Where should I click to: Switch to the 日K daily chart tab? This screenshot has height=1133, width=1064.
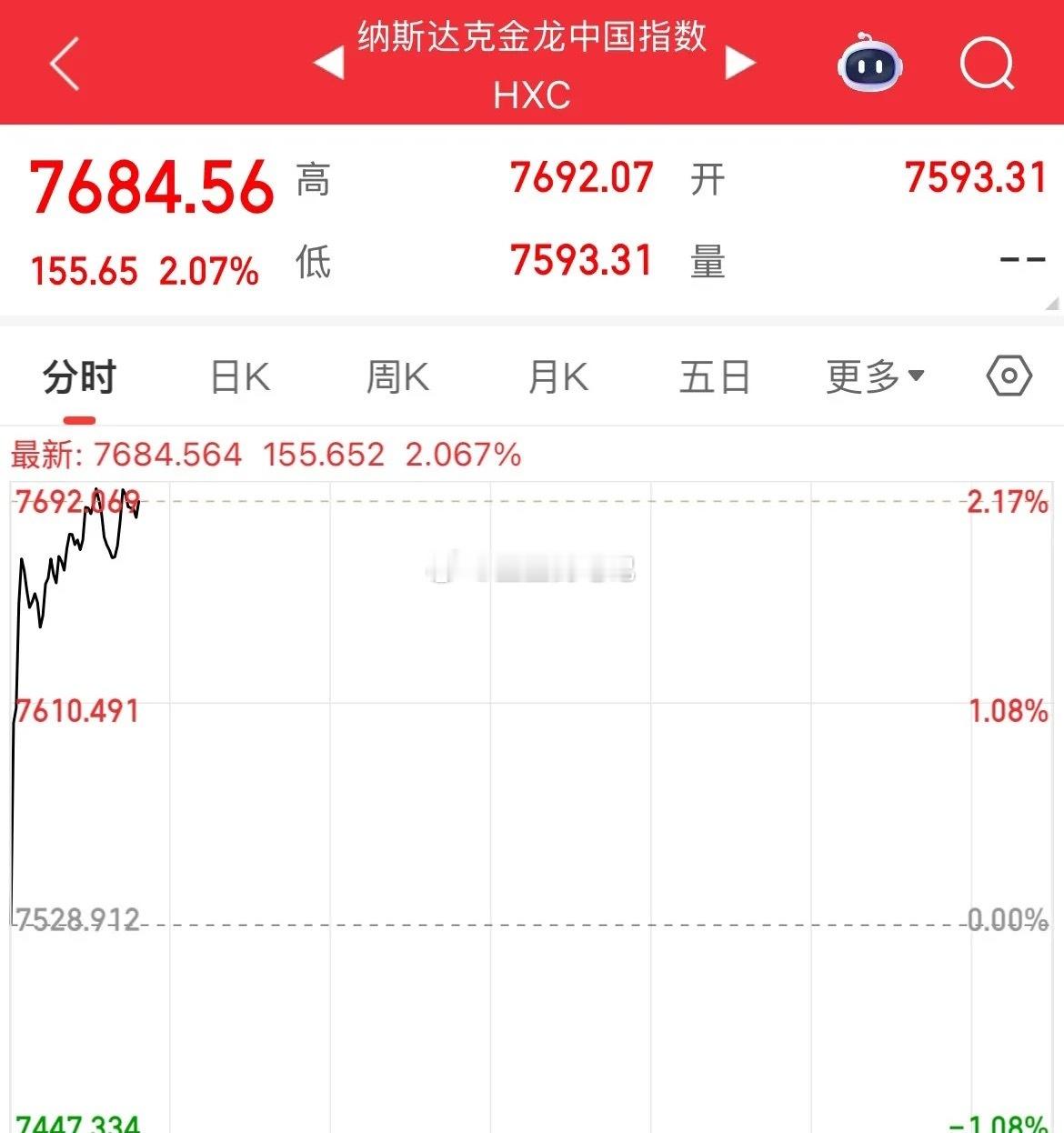(237, 376)
